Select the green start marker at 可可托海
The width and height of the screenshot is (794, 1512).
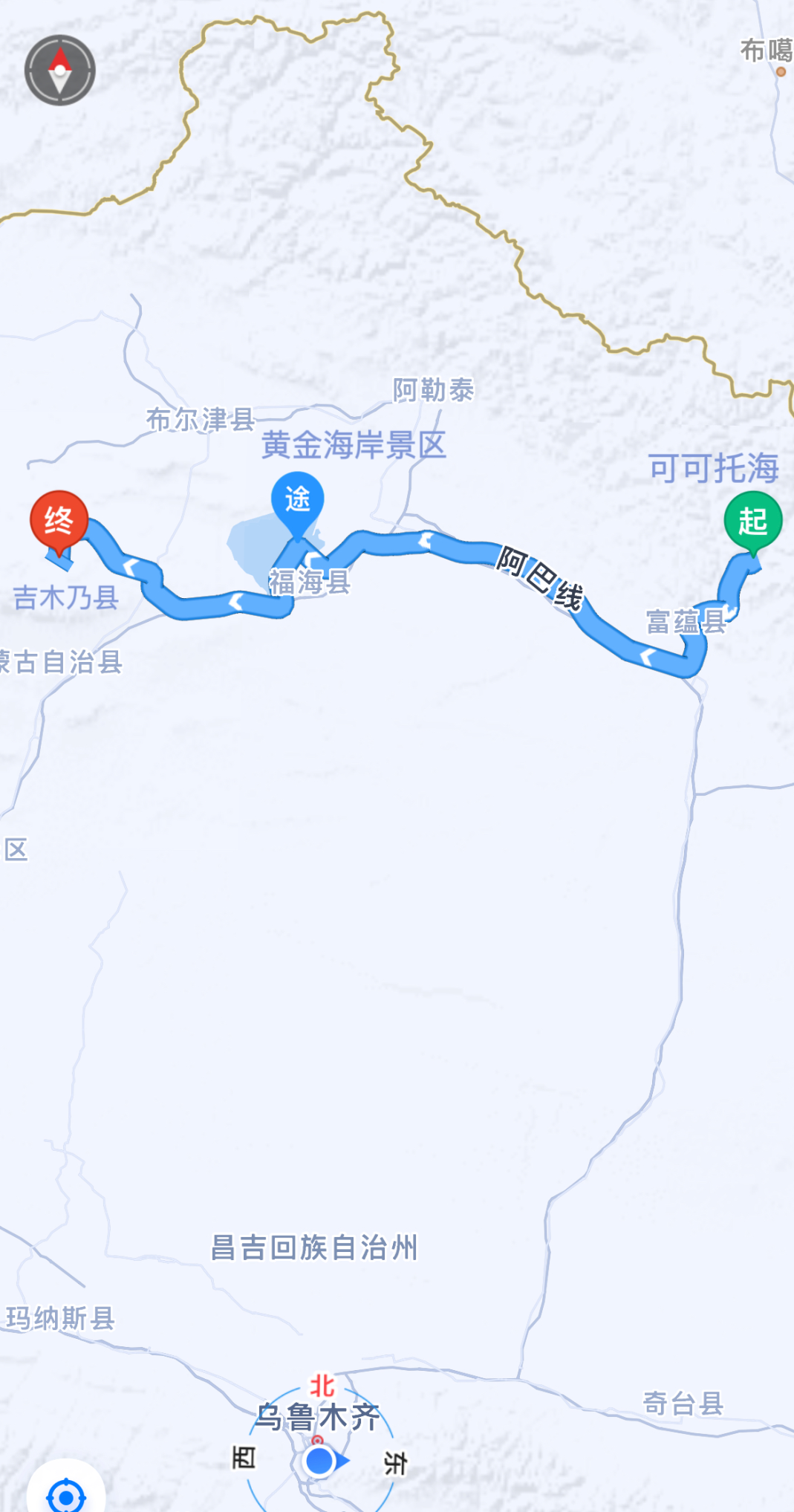pyautogui.click(x=752, y=521)
